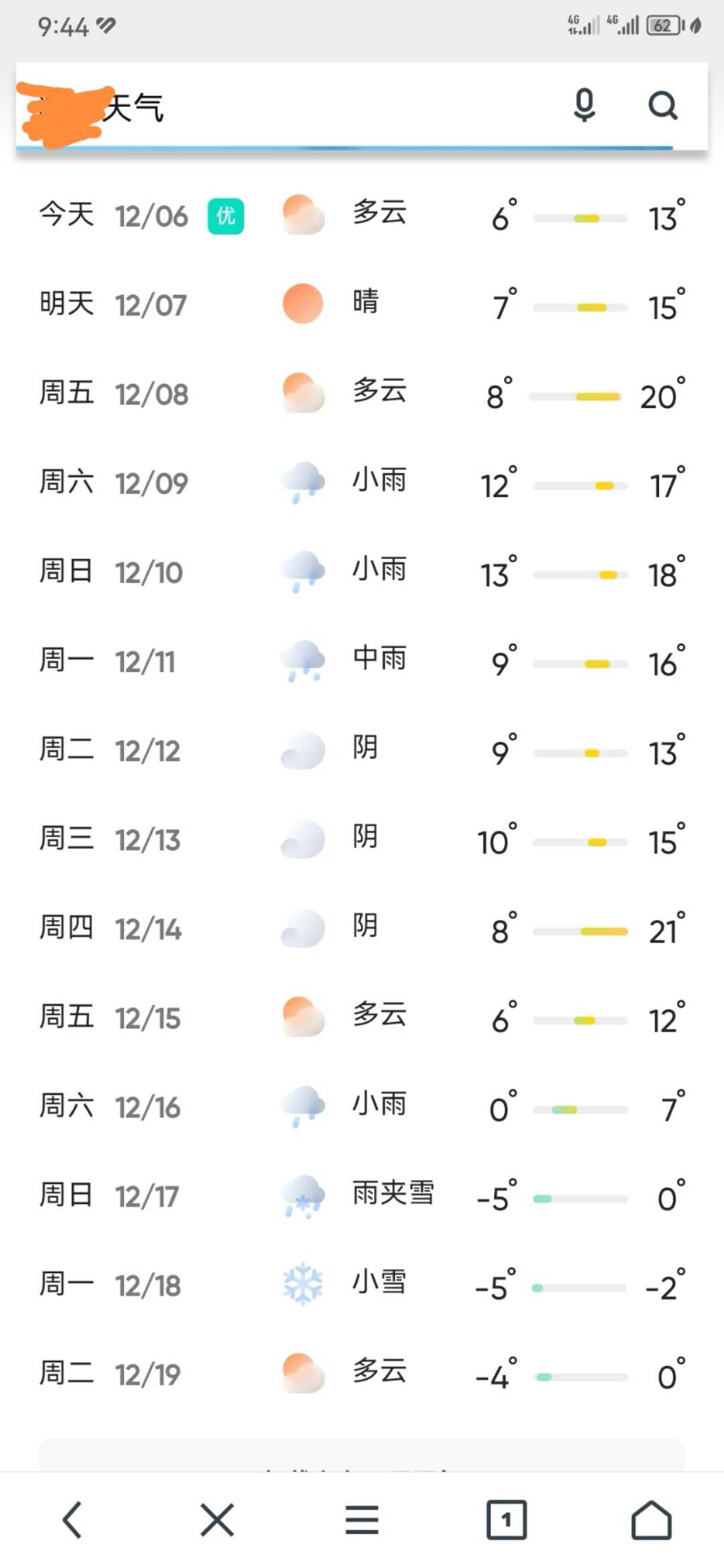The height and width of the screenshot is (1568, 724).
Task: Go back with the browser back arrow
Action: (72, 1519)
